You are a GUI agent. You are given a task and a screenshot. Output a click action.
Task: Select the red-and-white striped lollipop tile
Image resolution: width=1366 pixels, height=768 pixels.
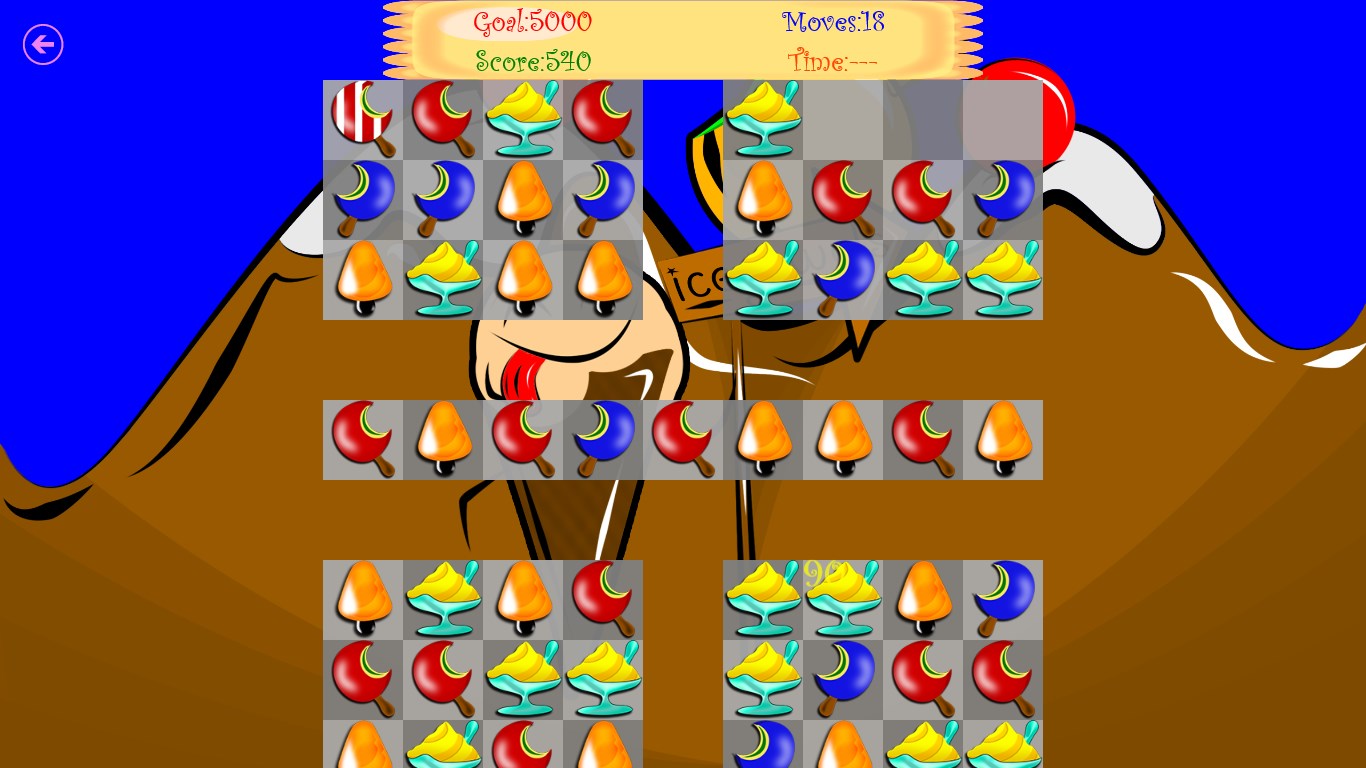pyautogui.click(x=362, y=119)
